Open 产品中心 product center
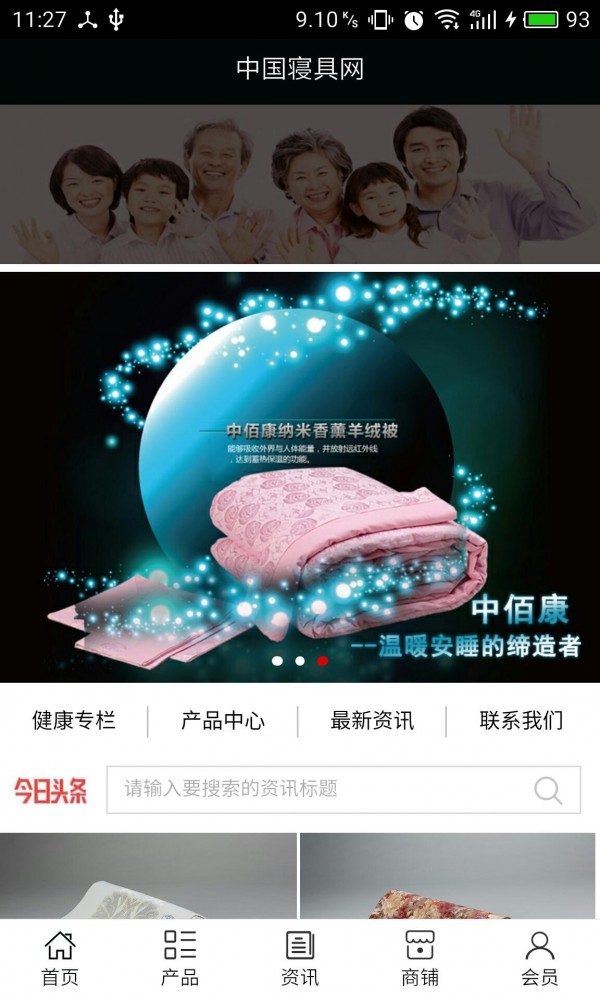600x1000 pixels. point(223,720)
